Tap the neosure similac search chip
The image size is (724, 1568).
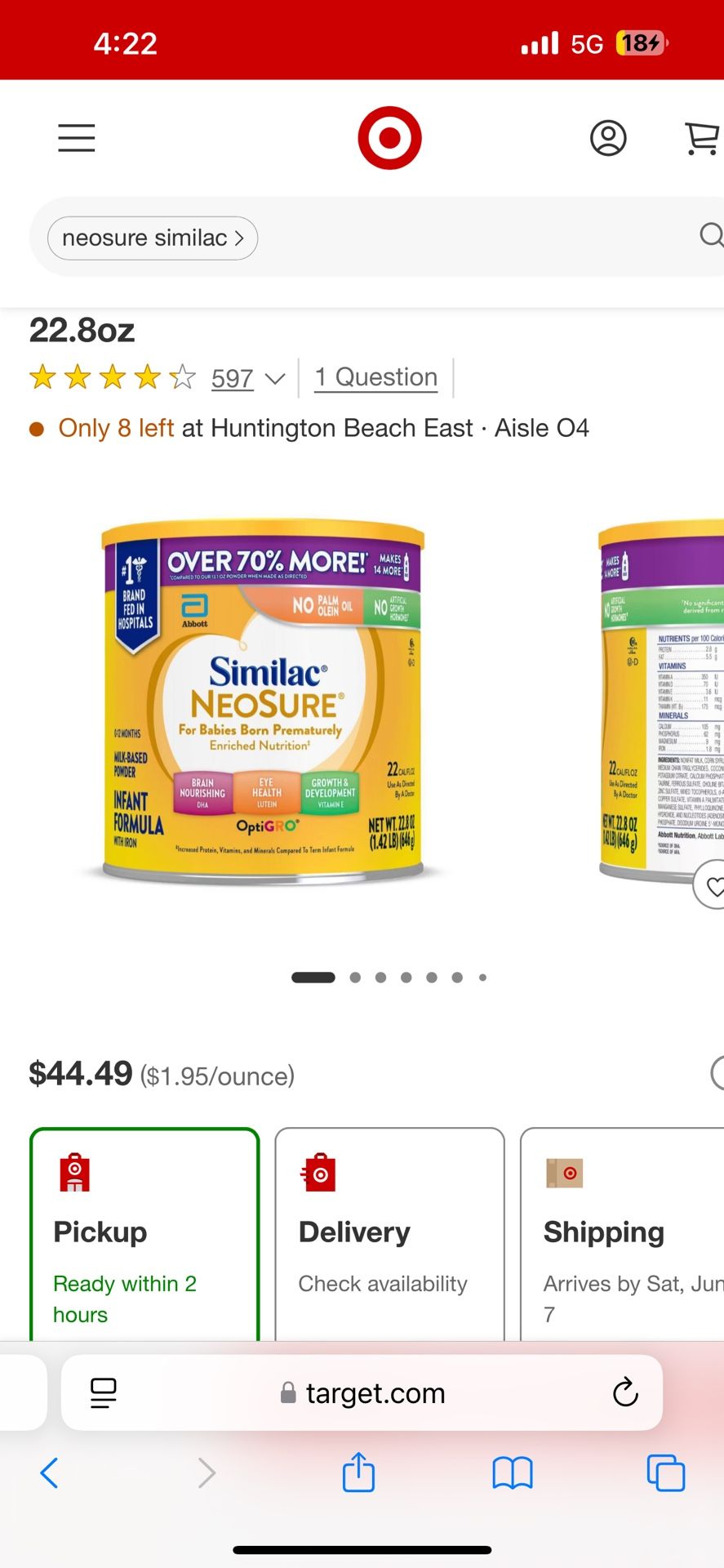(x=153, y=238)
